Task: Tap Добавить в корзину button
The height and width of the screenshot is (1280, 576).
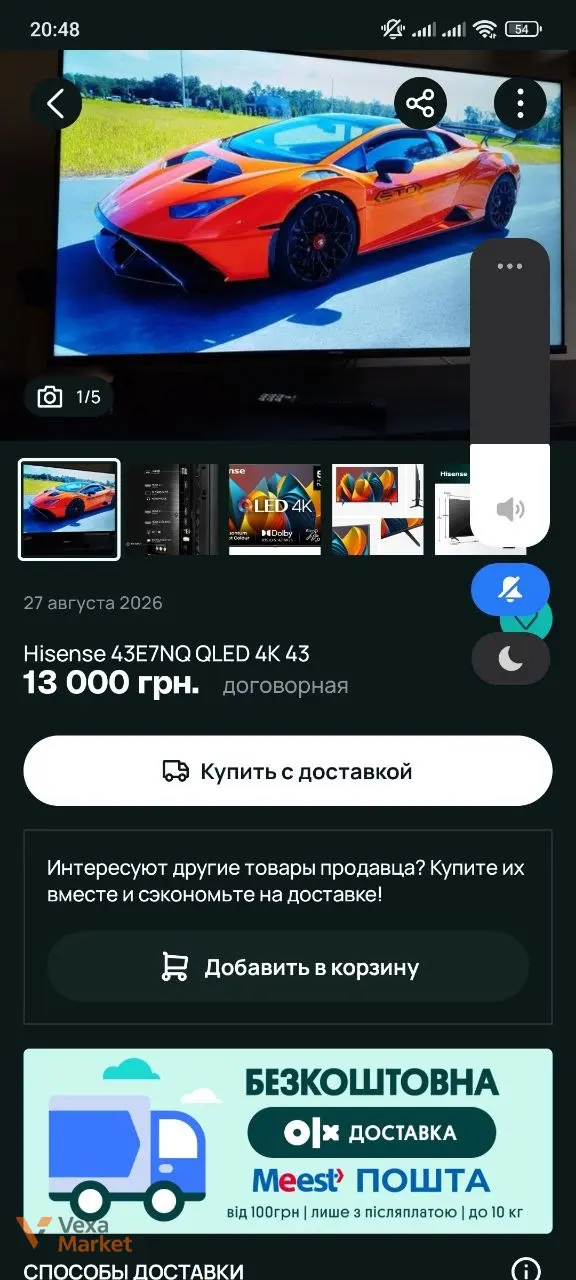Action: click(288, 967)
